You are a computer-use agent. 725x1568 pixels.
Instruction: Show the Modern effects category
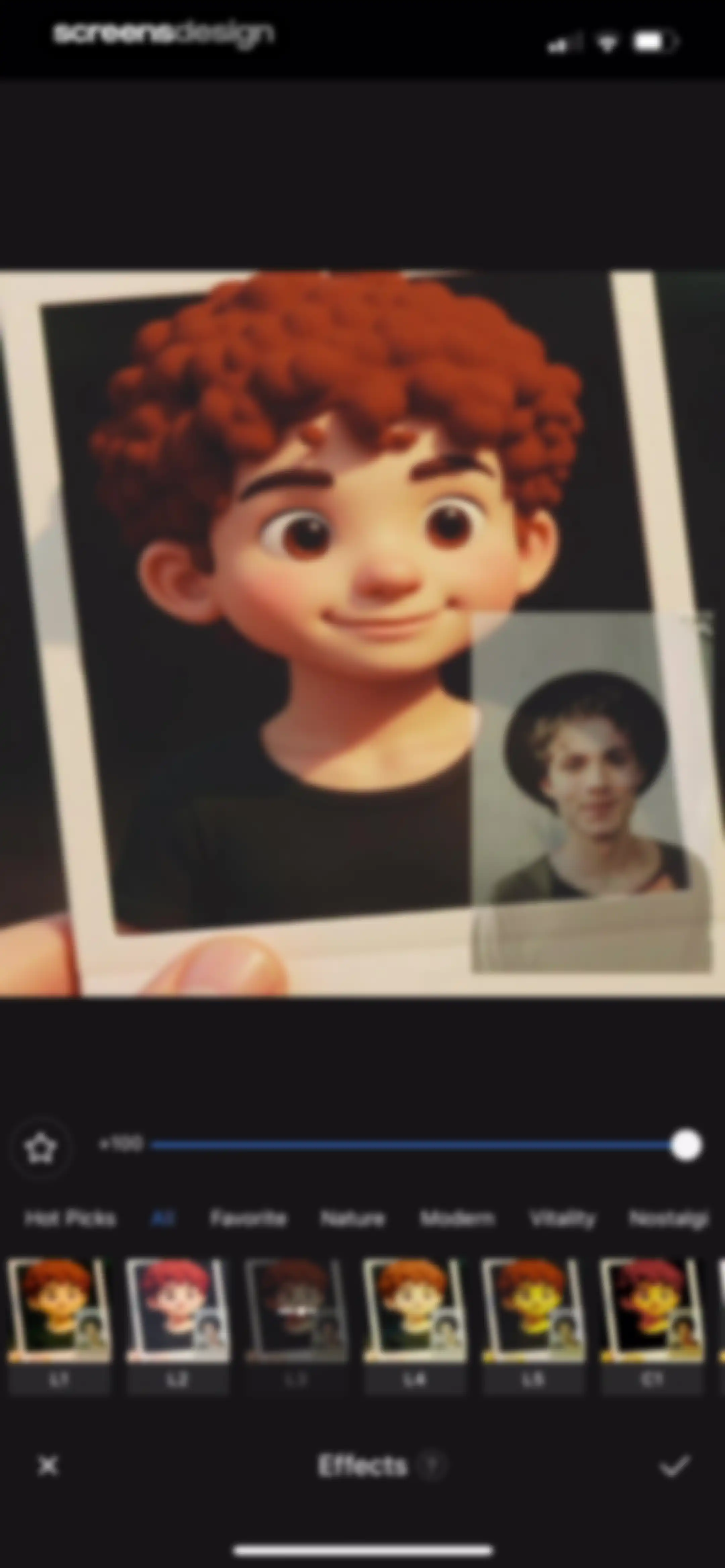click(457, 1218)
